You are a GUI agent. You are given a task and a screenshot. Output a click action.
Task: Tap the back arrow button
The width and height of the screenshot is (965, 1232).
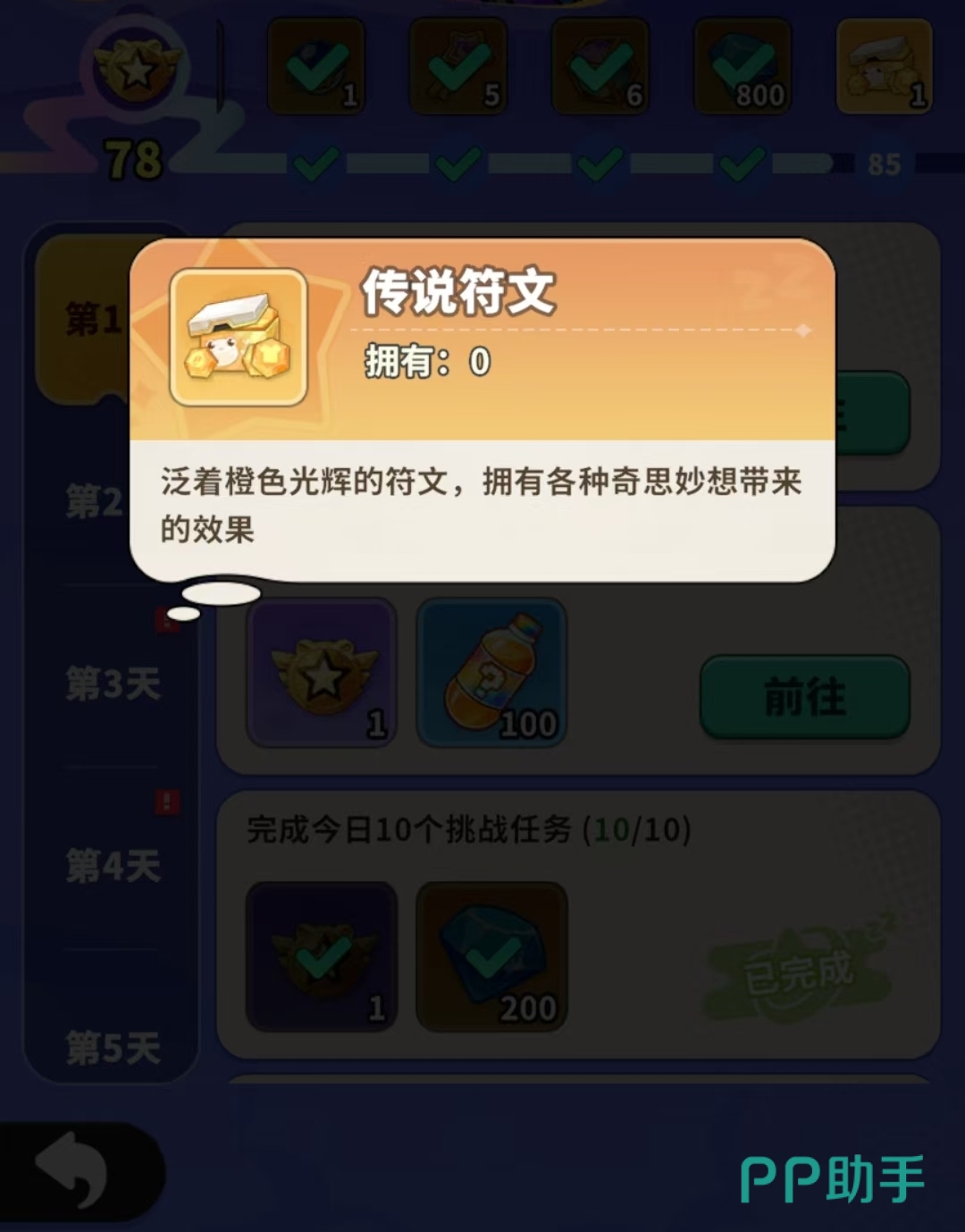click(x=71, y=1170)
